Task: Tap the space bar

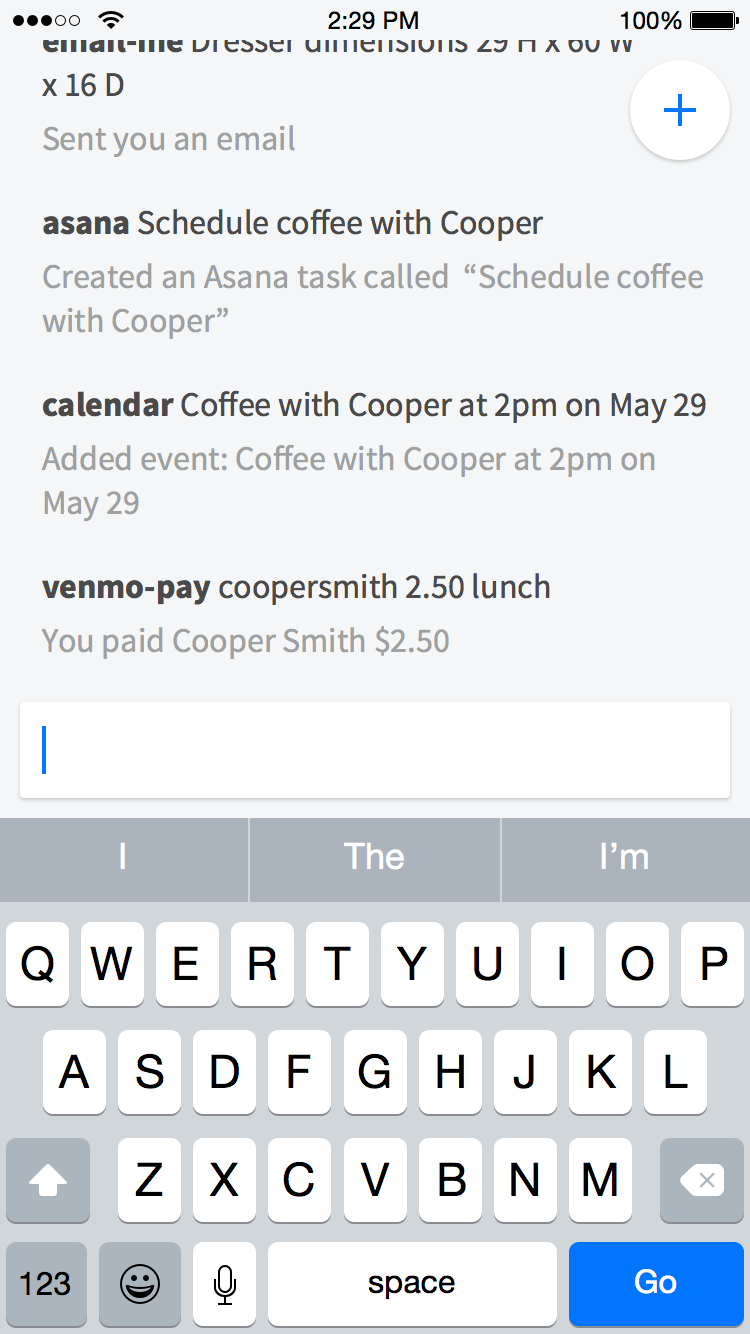Action: pos(412,1283)
